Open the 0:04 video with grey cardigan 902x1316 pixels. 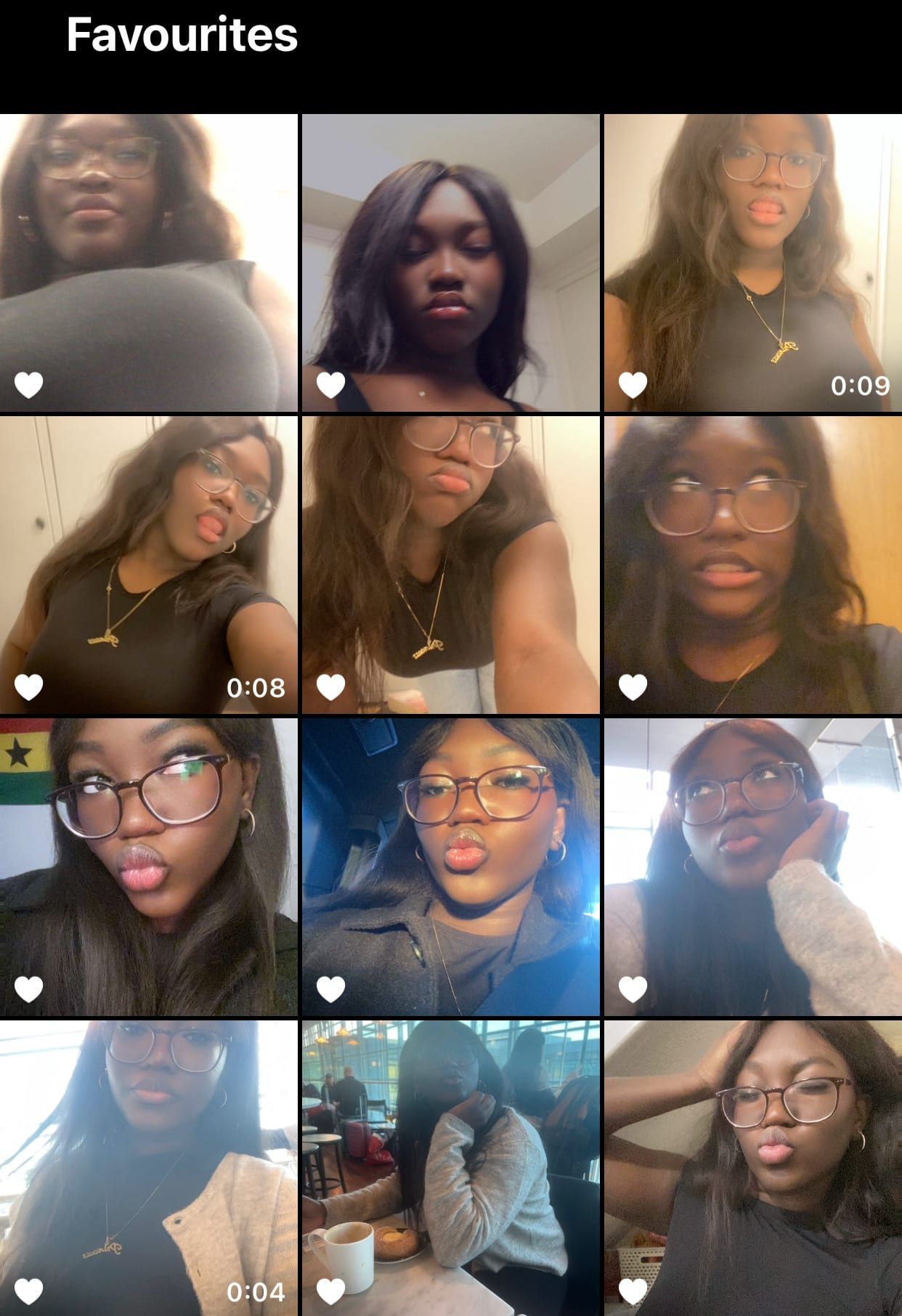click(148, 1166)
